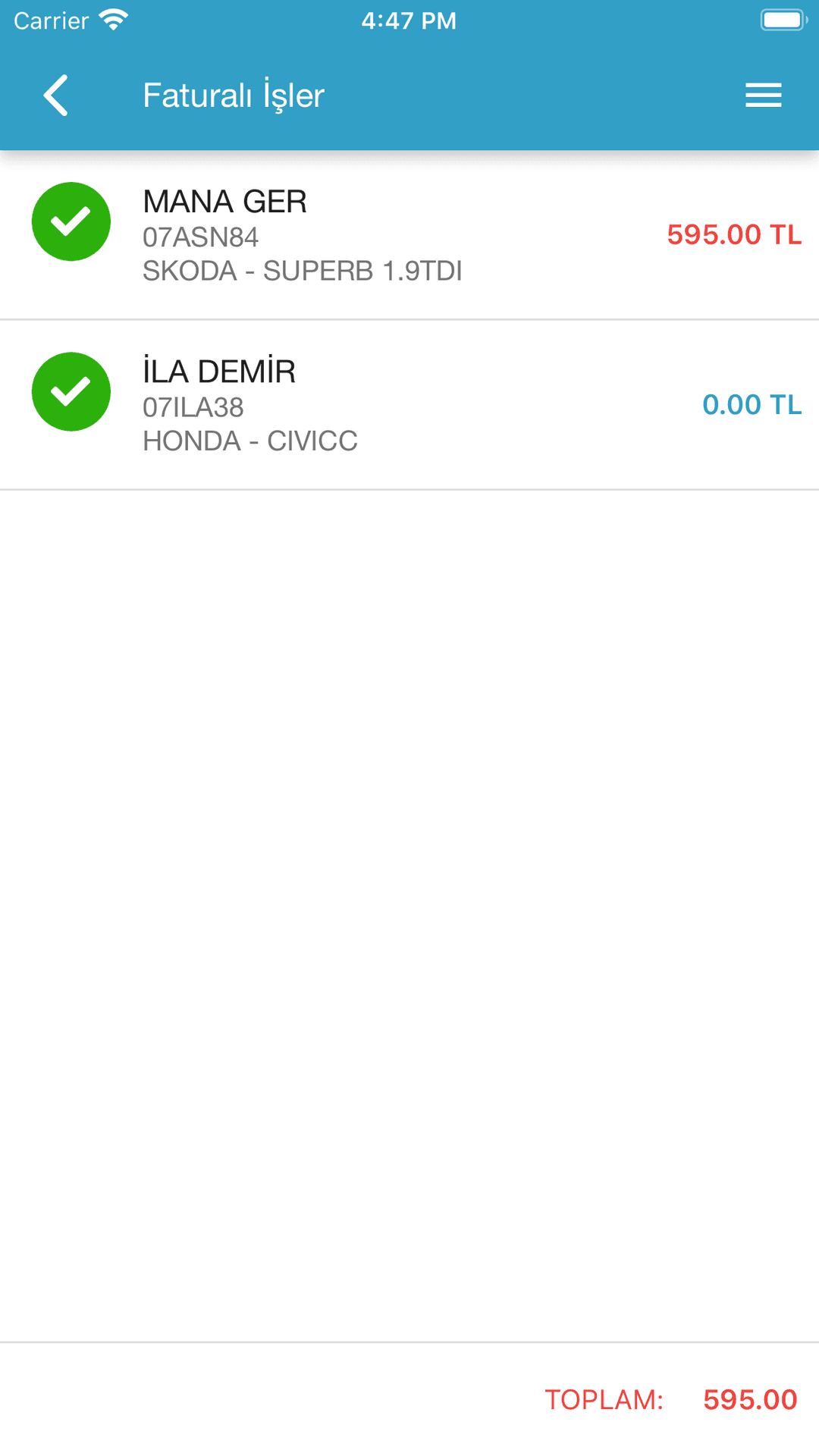The height and width of the screenshot is (1456, 819).
Task: Open the hamburger menu
Action: pos(763,96)
